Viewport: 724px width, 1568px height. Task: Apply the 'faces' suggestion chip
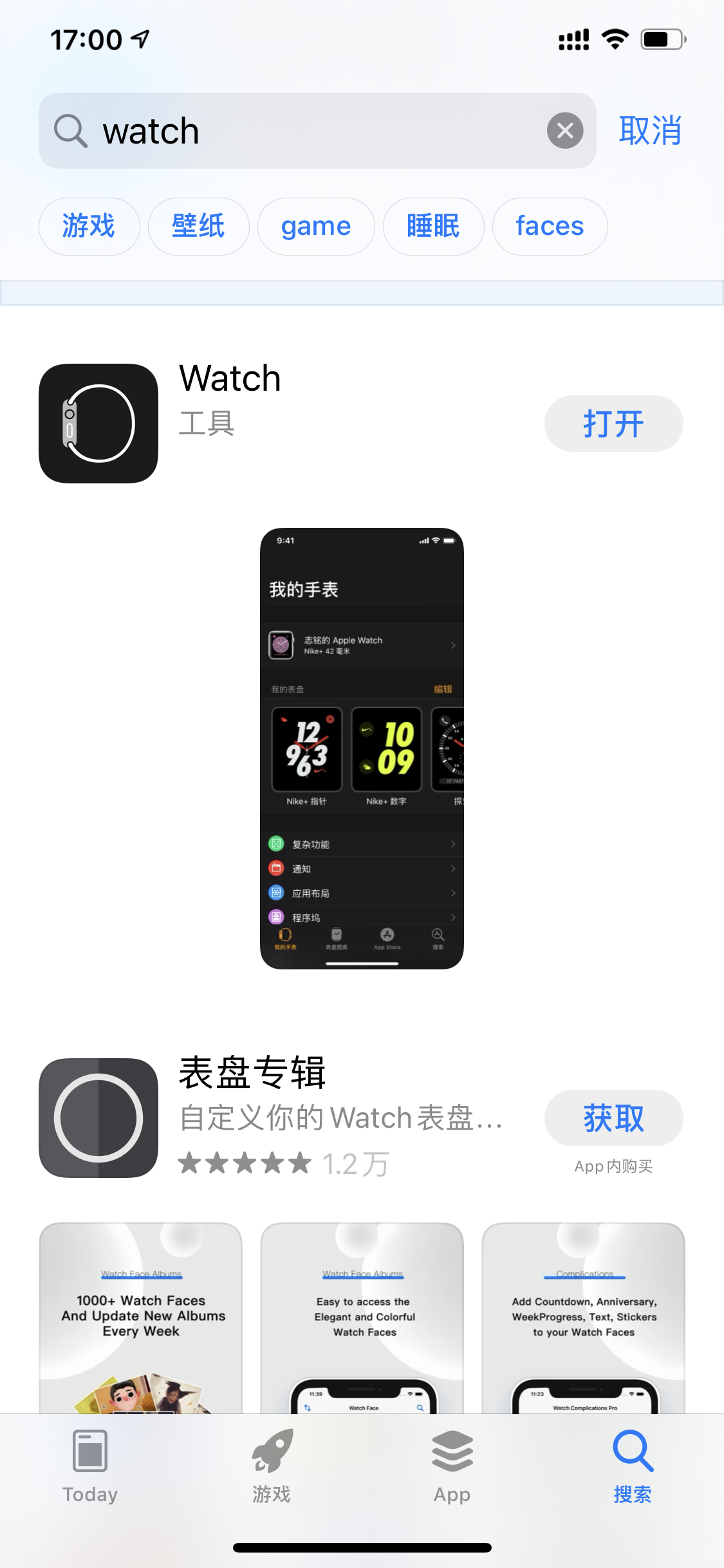point(550,227)
